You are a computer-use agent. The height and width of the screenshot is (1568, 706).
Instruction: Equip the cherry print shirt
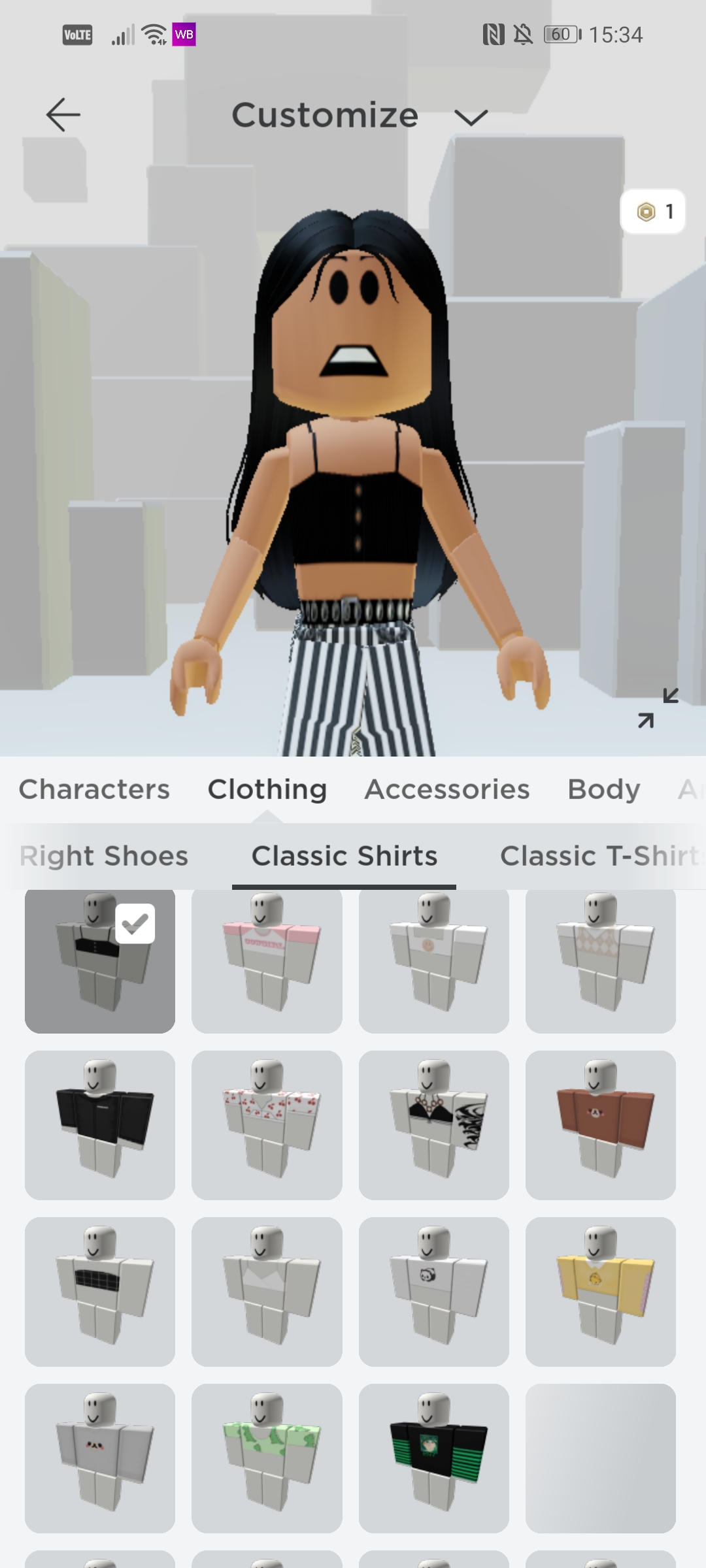pos(267,1125)
